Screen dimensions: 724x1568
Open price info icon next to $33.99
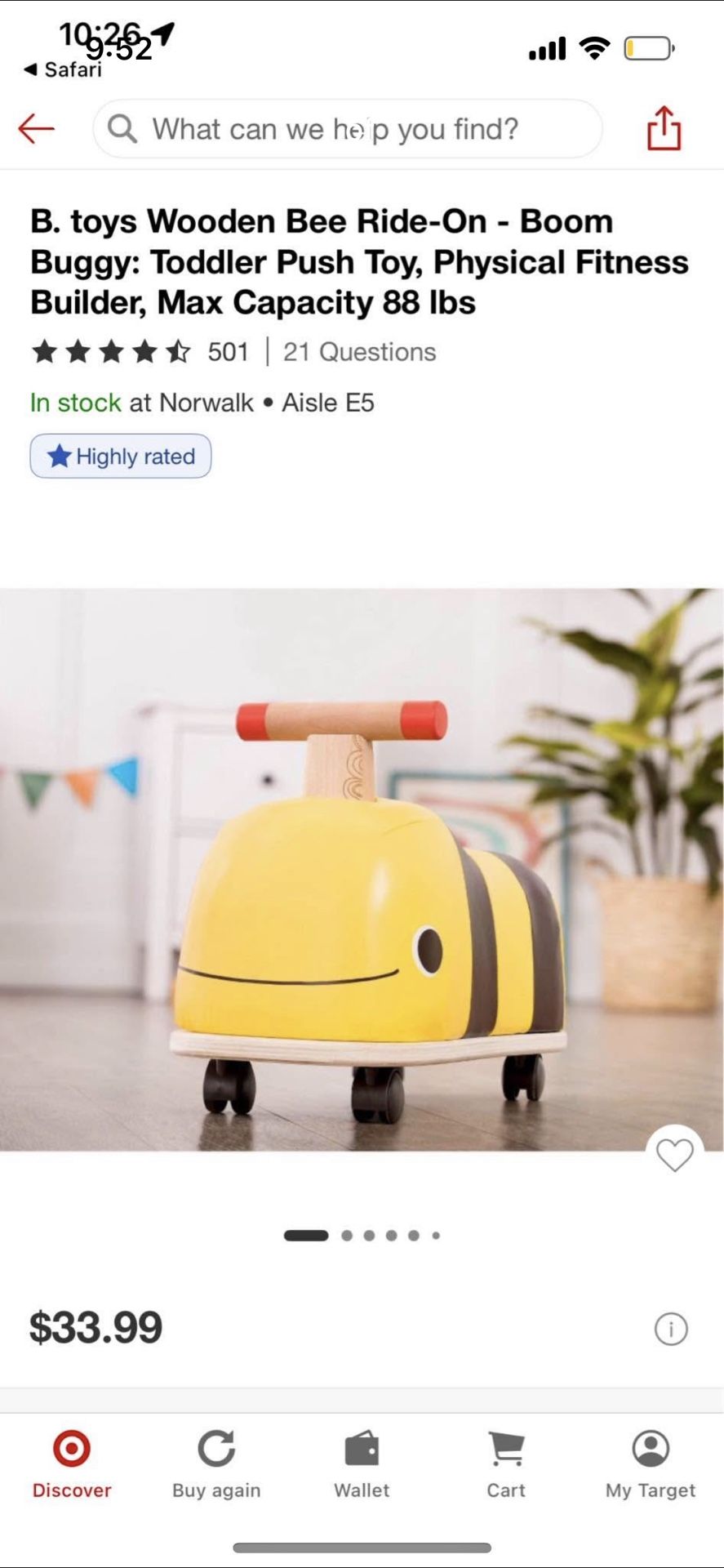click(x=671, y=1329)
